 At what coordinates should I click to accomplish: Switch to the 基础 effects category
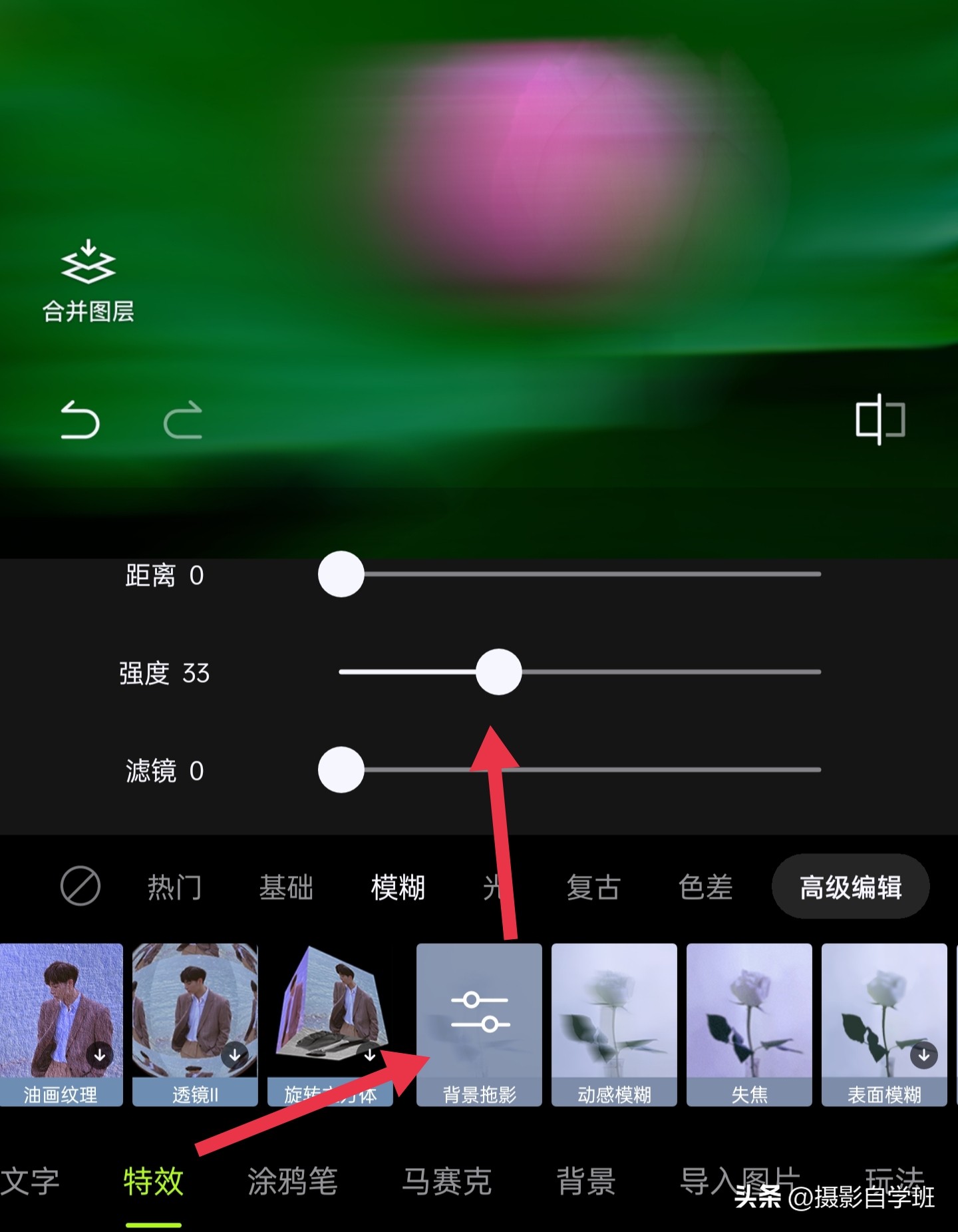click(286, 887)
